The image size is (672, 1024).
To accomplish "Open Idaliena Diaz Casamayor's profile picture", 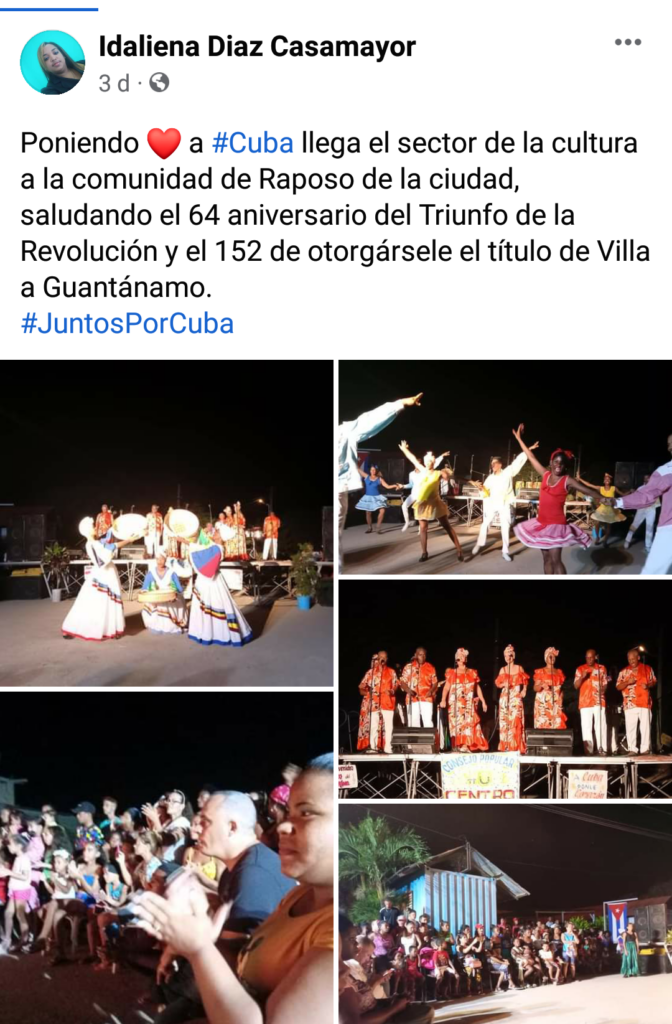I will click(x=52, y=62).
